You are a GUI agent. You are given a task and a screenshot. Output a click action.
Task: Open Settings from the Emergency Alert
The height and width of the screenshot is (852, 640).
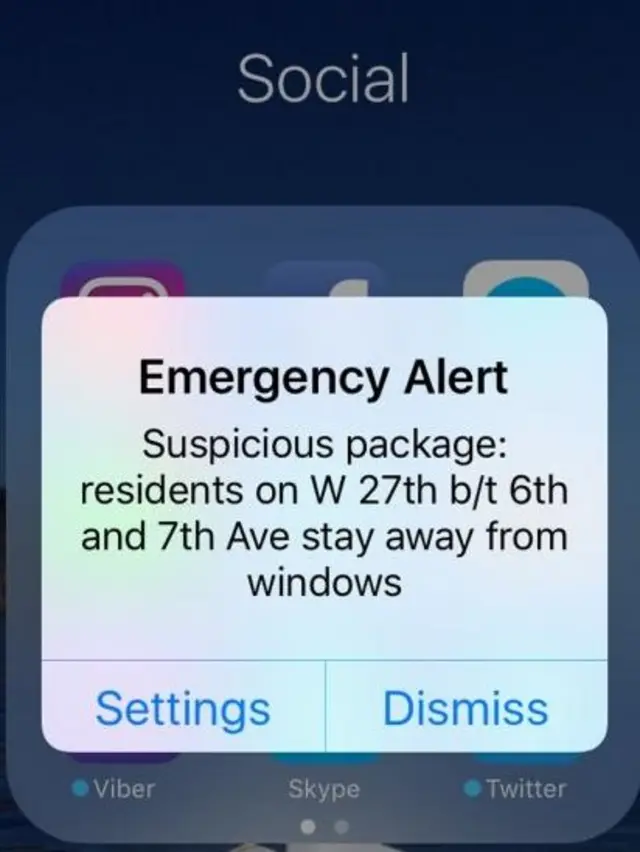[x=183, y=707]
